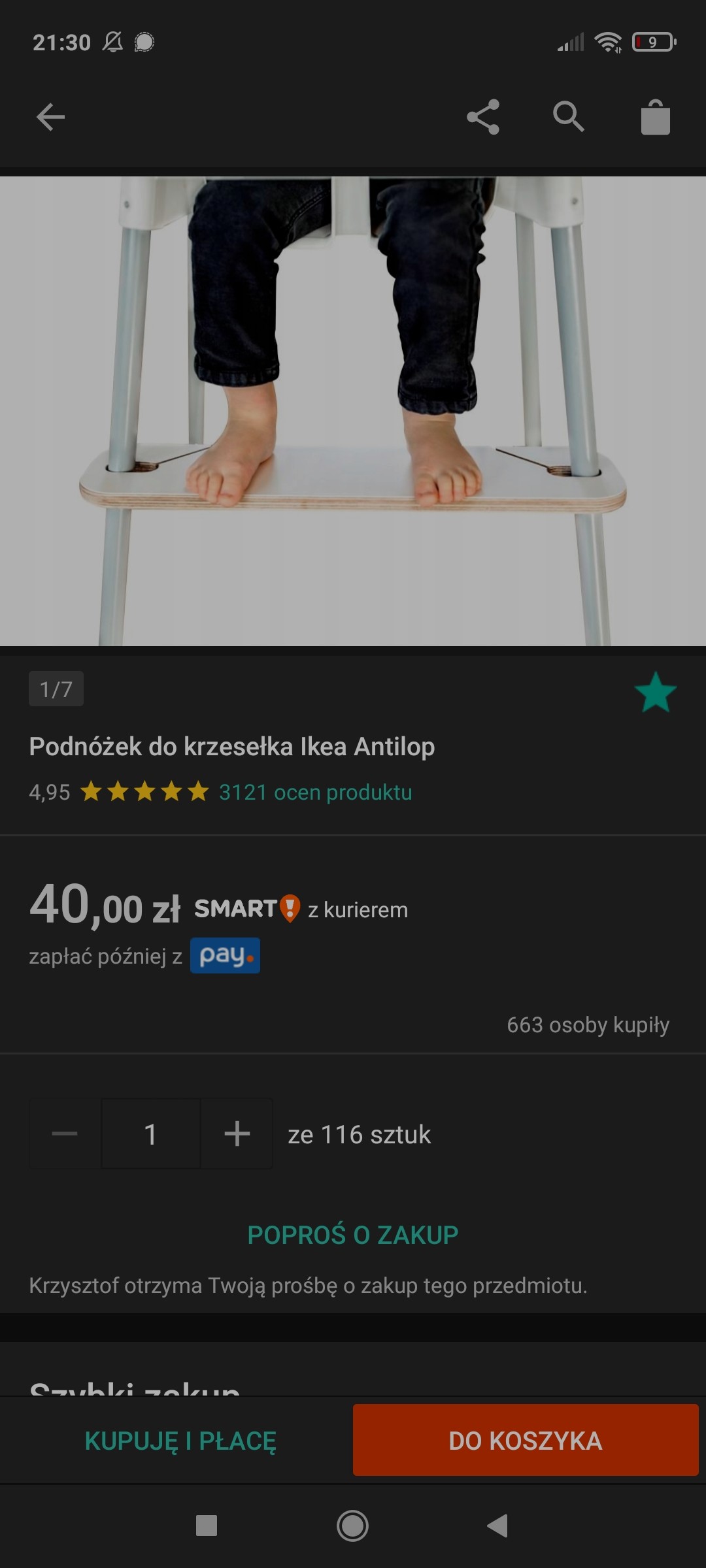Tap POPROŚ O ZAKUP

pos(353,1235)
